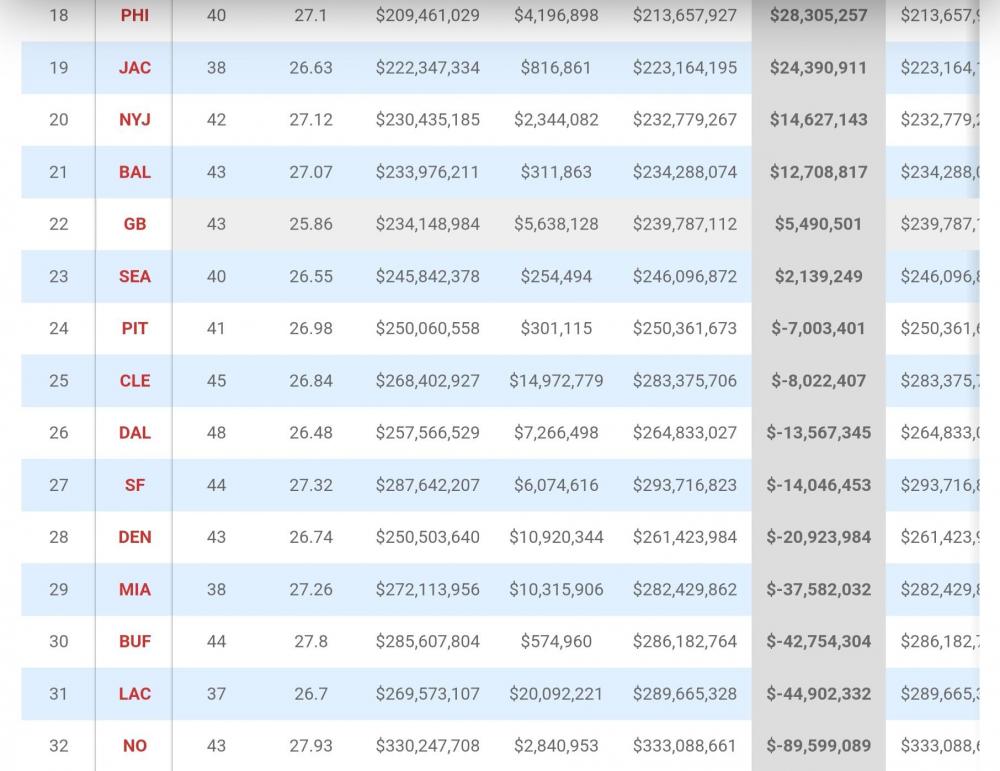Screen dimensions: 1000x771
Task: Open the PHI team link
Action: pyautogui.click(x=134, y=16)
